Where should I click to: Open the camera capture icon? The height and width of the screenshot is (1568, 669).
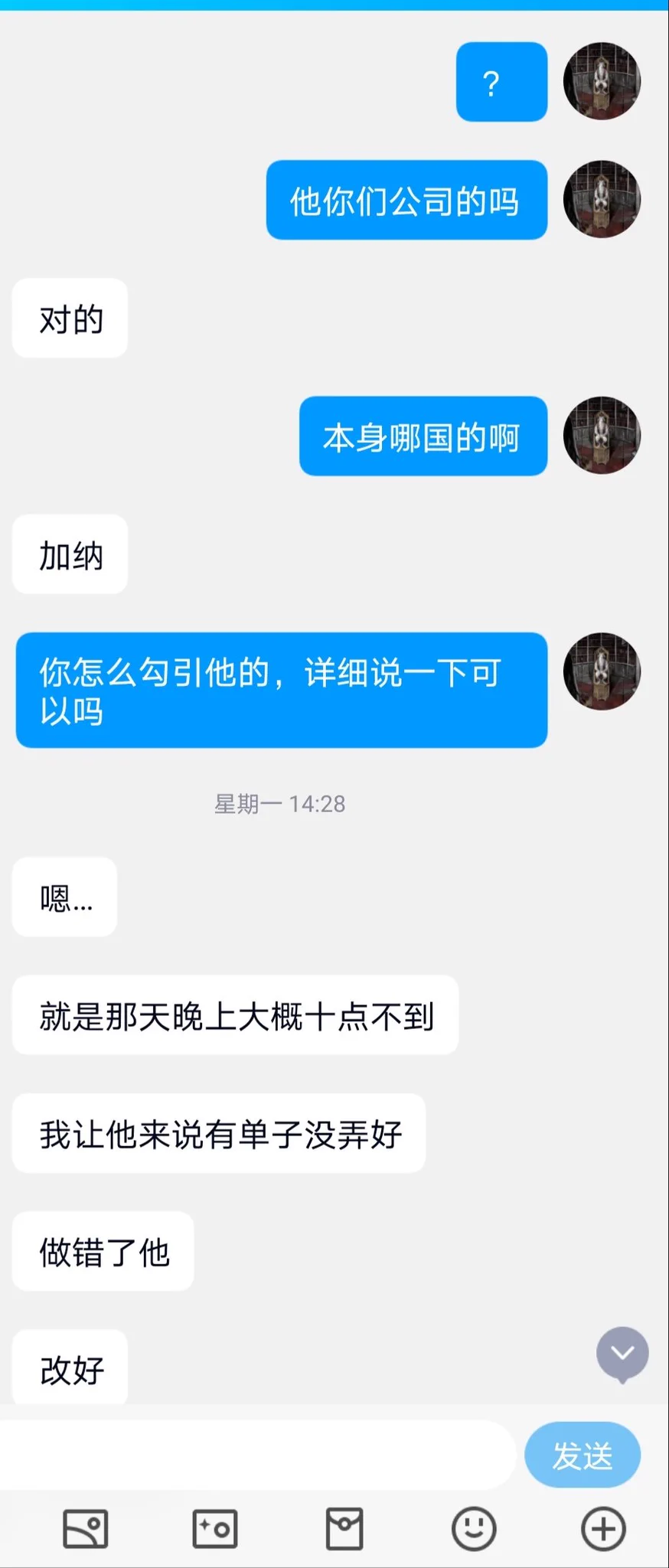(x=214, y=1529)
